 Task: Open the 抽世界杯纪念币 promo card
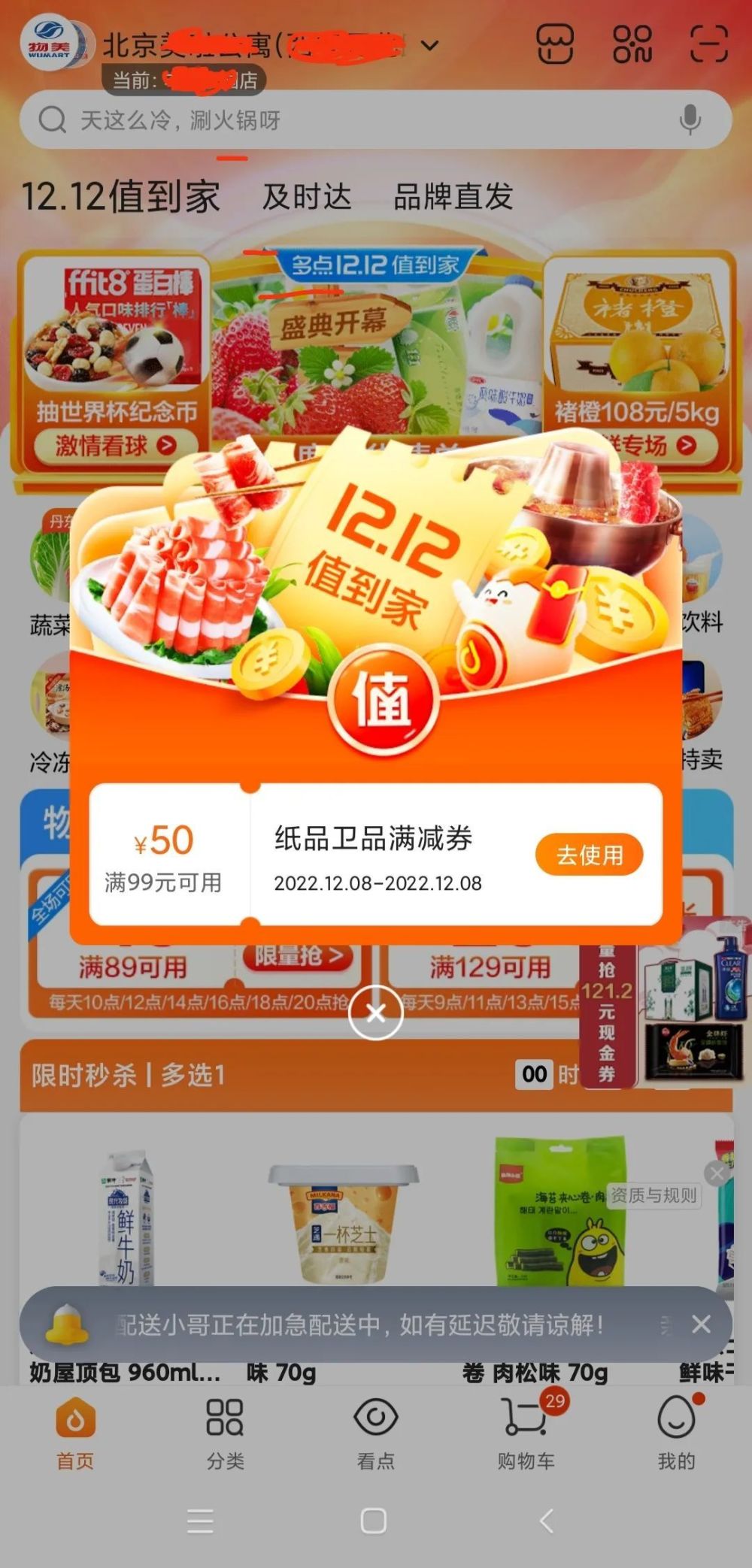[115, 361]
